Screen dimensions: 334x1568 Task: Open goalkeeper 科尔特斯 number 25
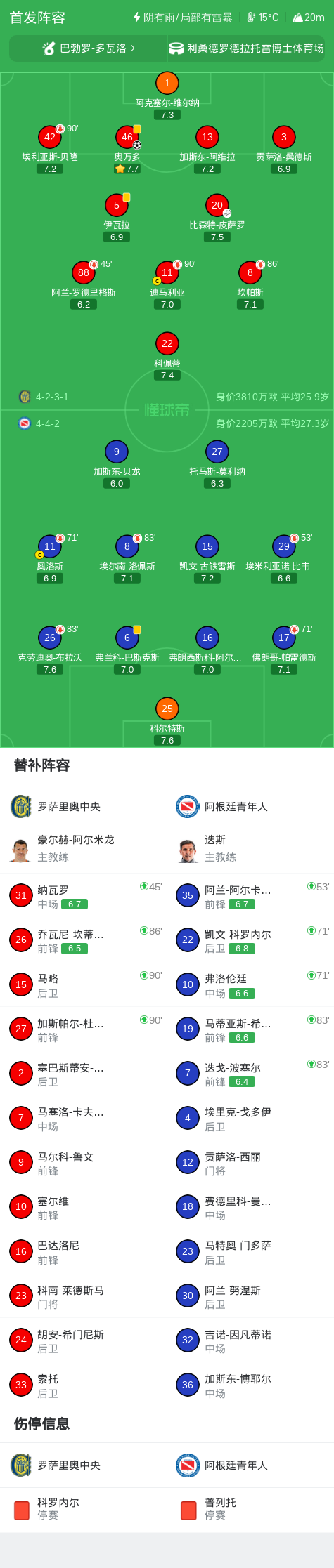[167, 721]
